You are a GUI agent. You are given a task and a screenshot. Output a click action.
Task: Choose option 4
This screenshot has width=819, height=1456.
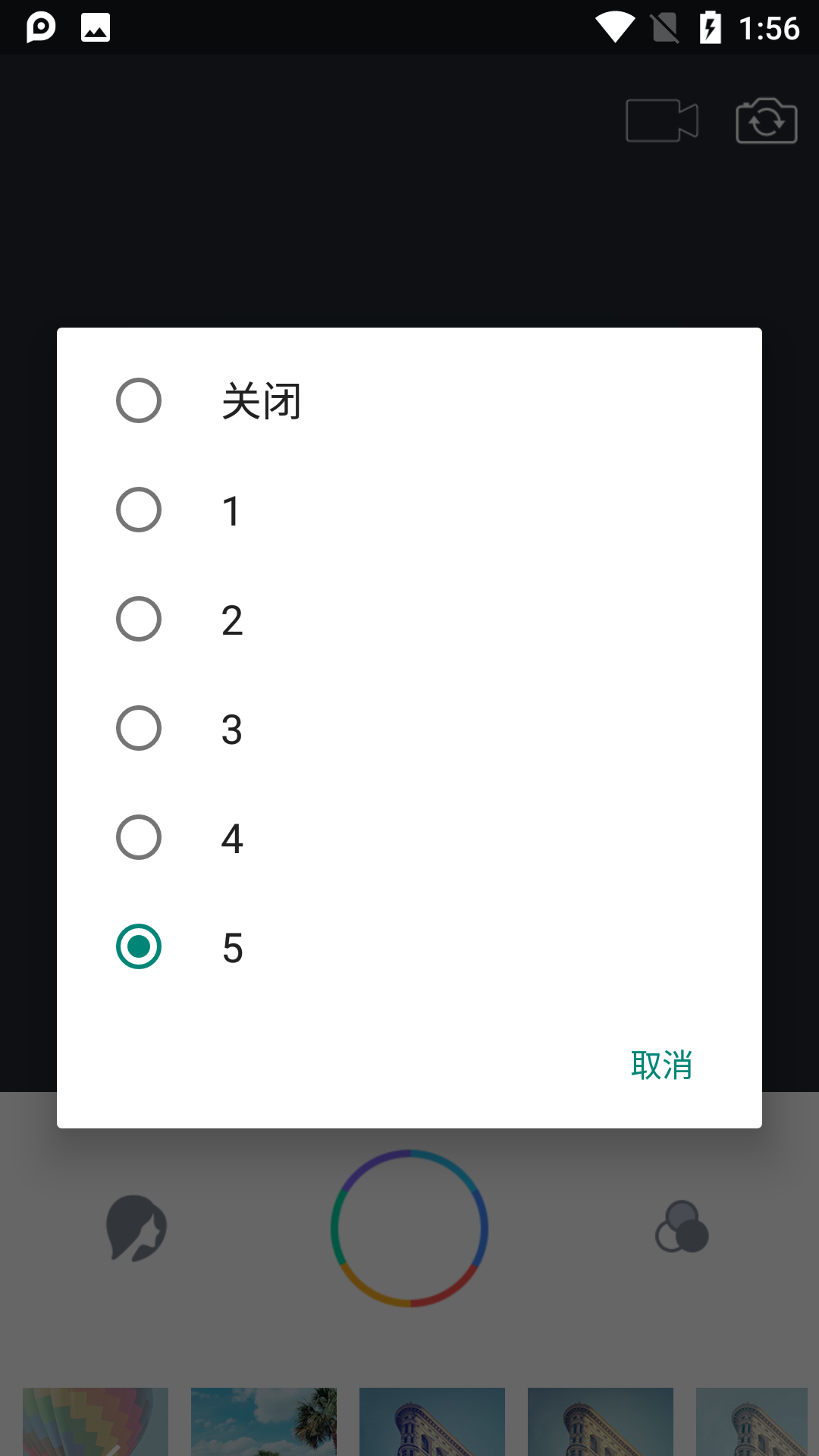pyautogui.click(x=409, y=837)
